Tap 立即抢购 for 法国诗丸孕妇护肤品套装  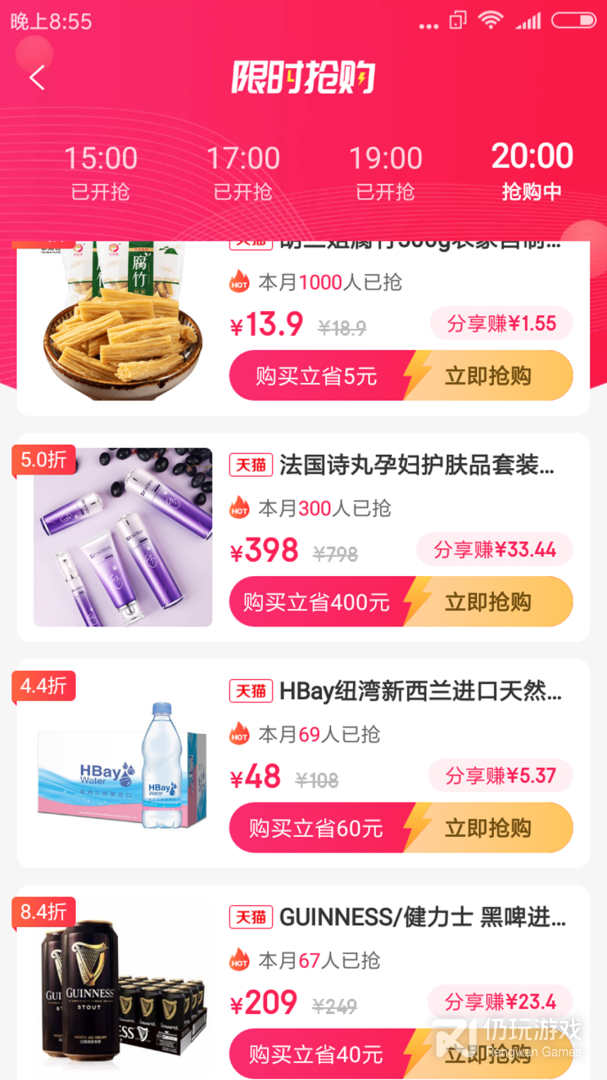point(488,602)
